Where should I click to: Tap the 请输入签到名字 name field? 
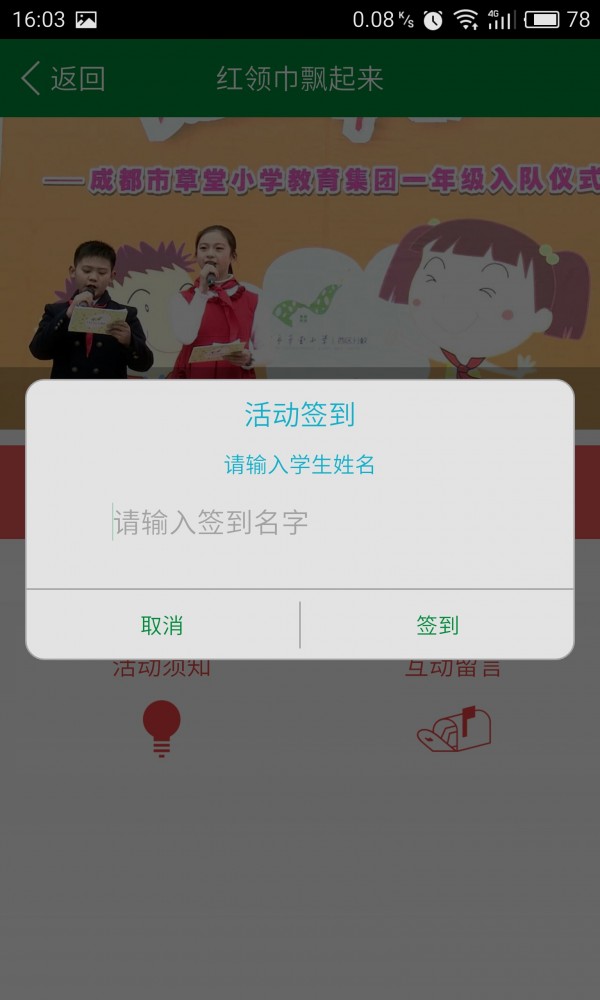coord(300,522)
